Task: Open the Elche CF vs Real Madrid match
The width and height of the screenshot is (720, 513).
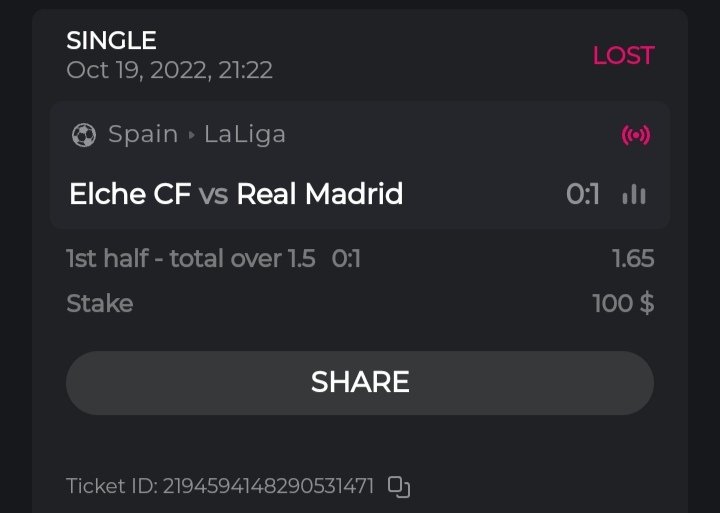Action: [x=236, y=194]
